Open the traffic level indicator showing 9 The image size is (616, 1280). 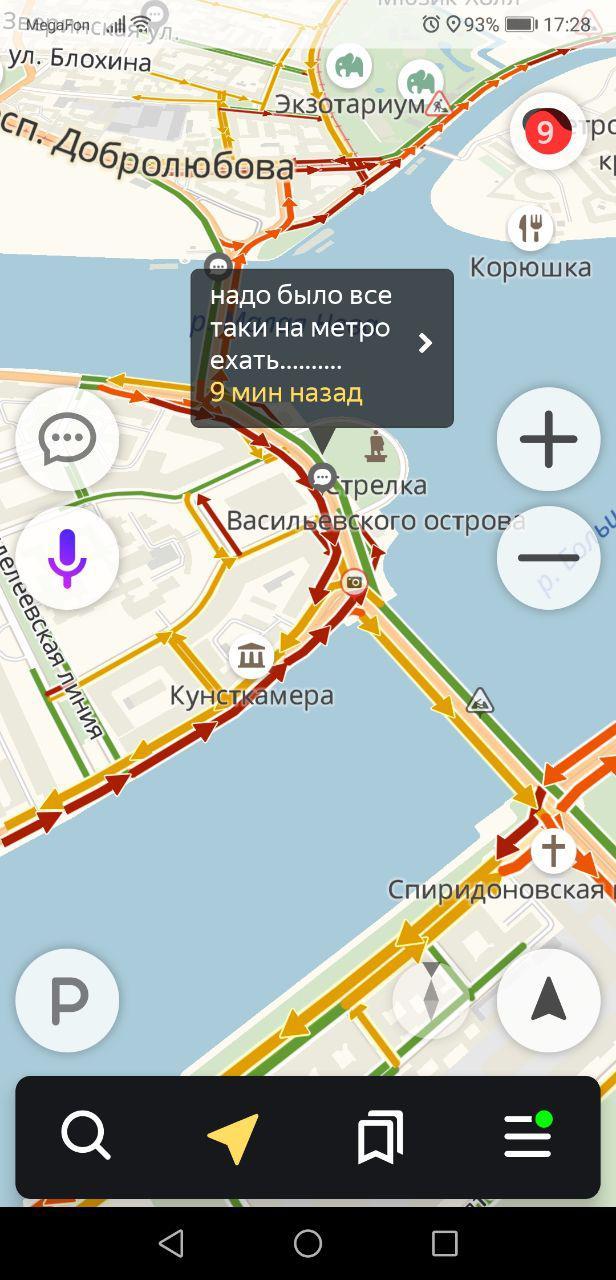click(546, 131)
